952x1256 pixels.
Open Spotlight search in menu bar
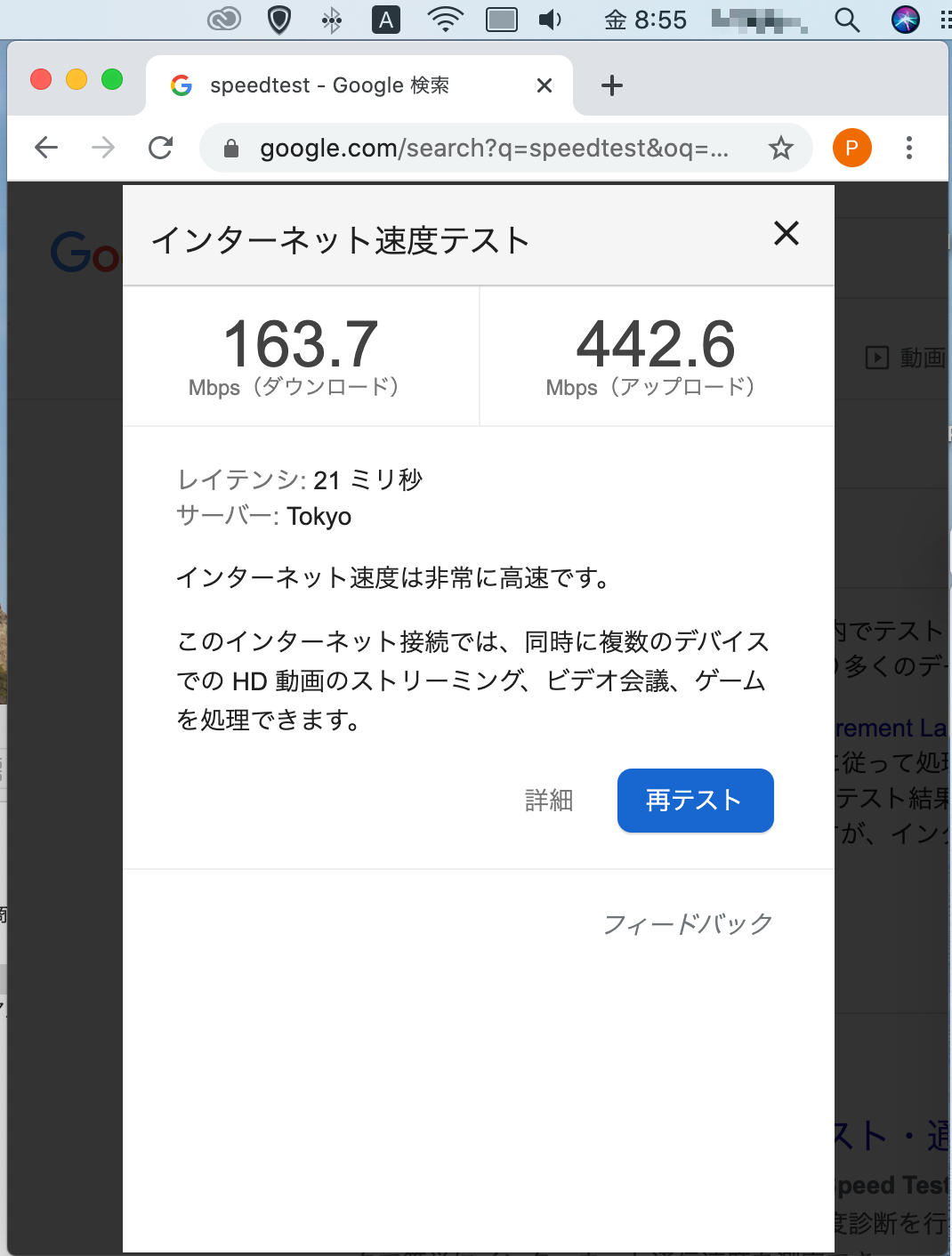pos(847,20)
